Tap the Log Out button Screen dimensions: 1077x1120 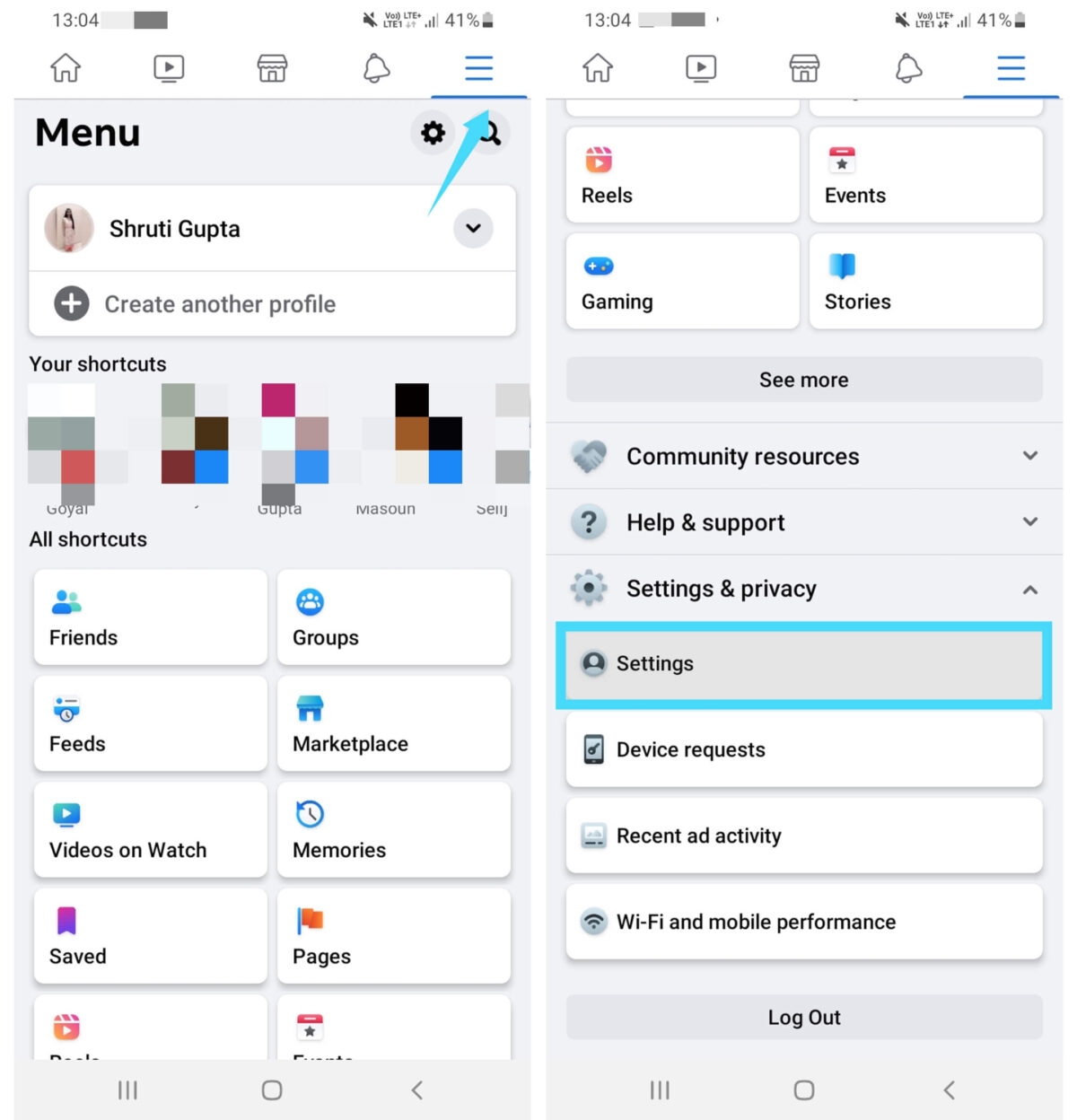(x=803, y=1017)
